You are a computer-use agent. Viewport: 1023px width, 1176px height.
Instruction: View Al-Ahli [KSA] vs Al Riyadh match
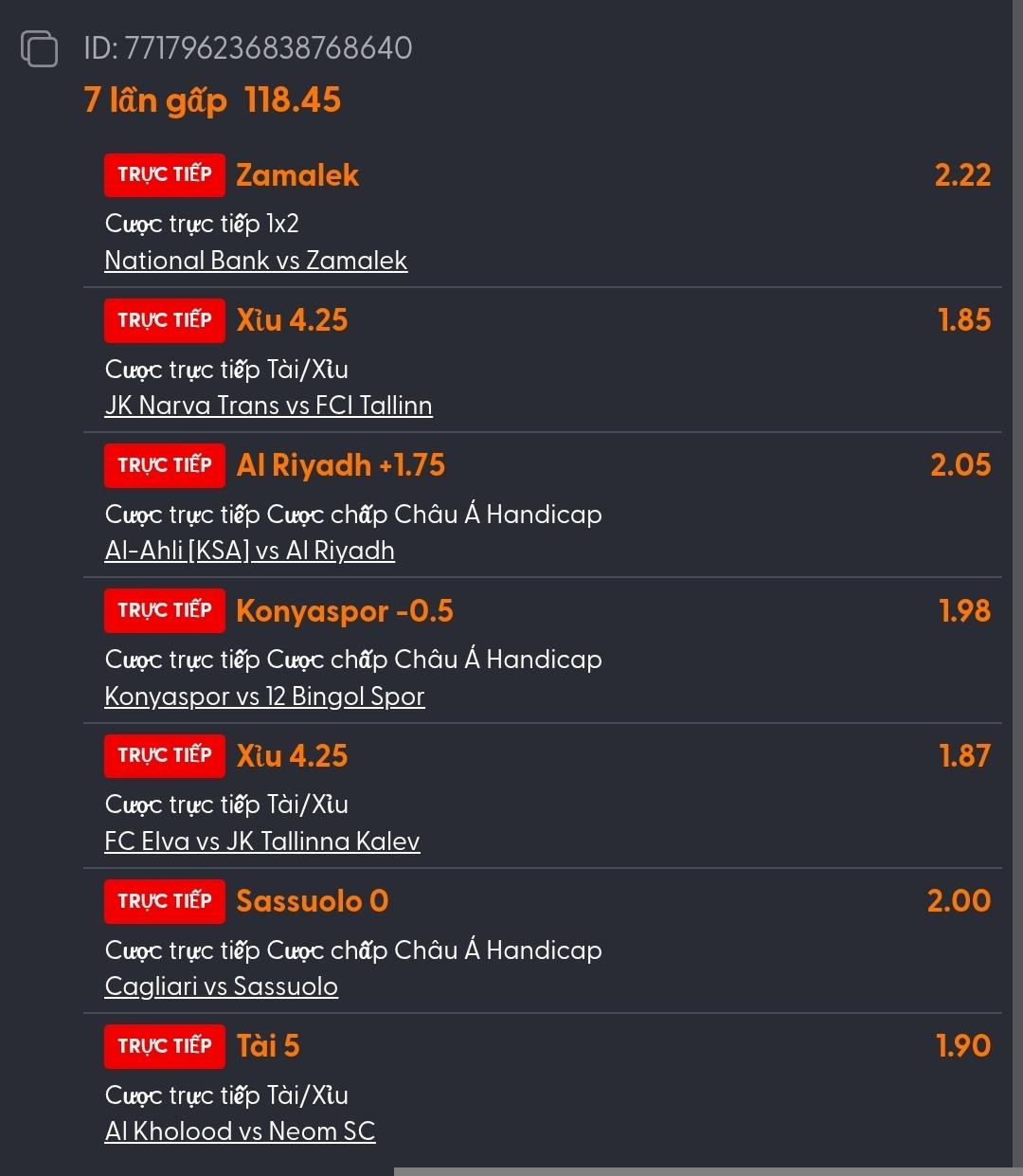click(x=249, y=551)
